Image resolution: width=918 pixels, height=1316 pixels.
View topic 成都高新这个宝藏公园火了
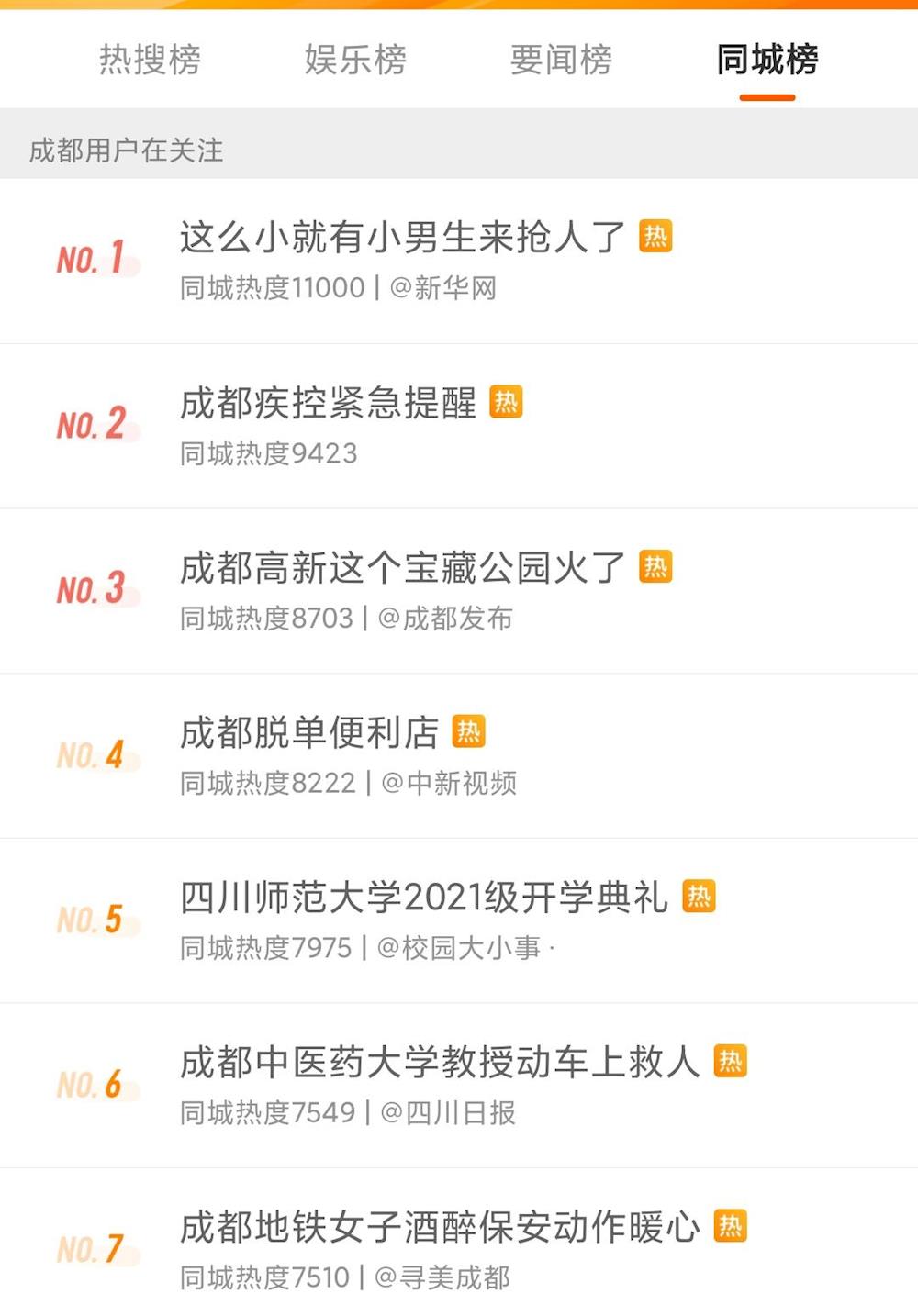[402, 568]
